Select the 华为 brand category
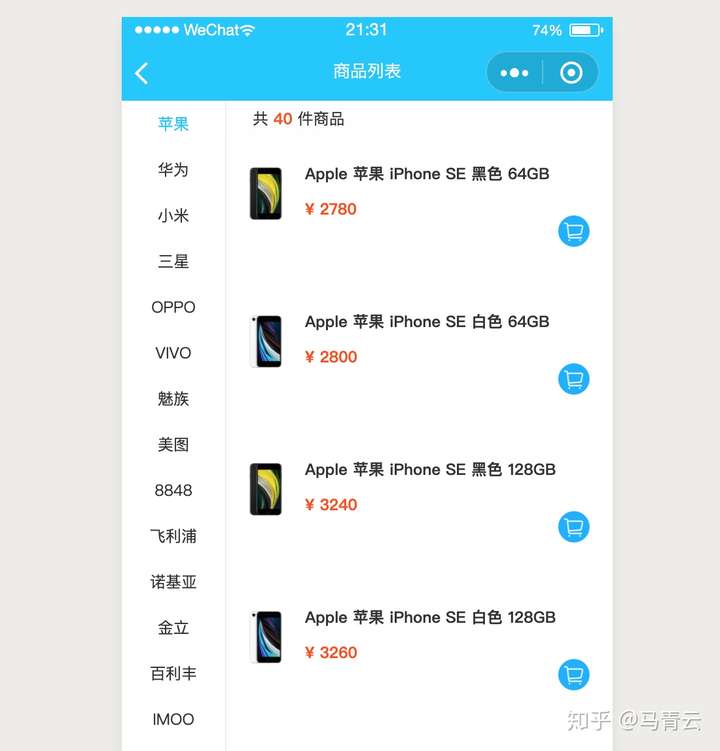The image size is (720, 751). [x=173, y=170]
